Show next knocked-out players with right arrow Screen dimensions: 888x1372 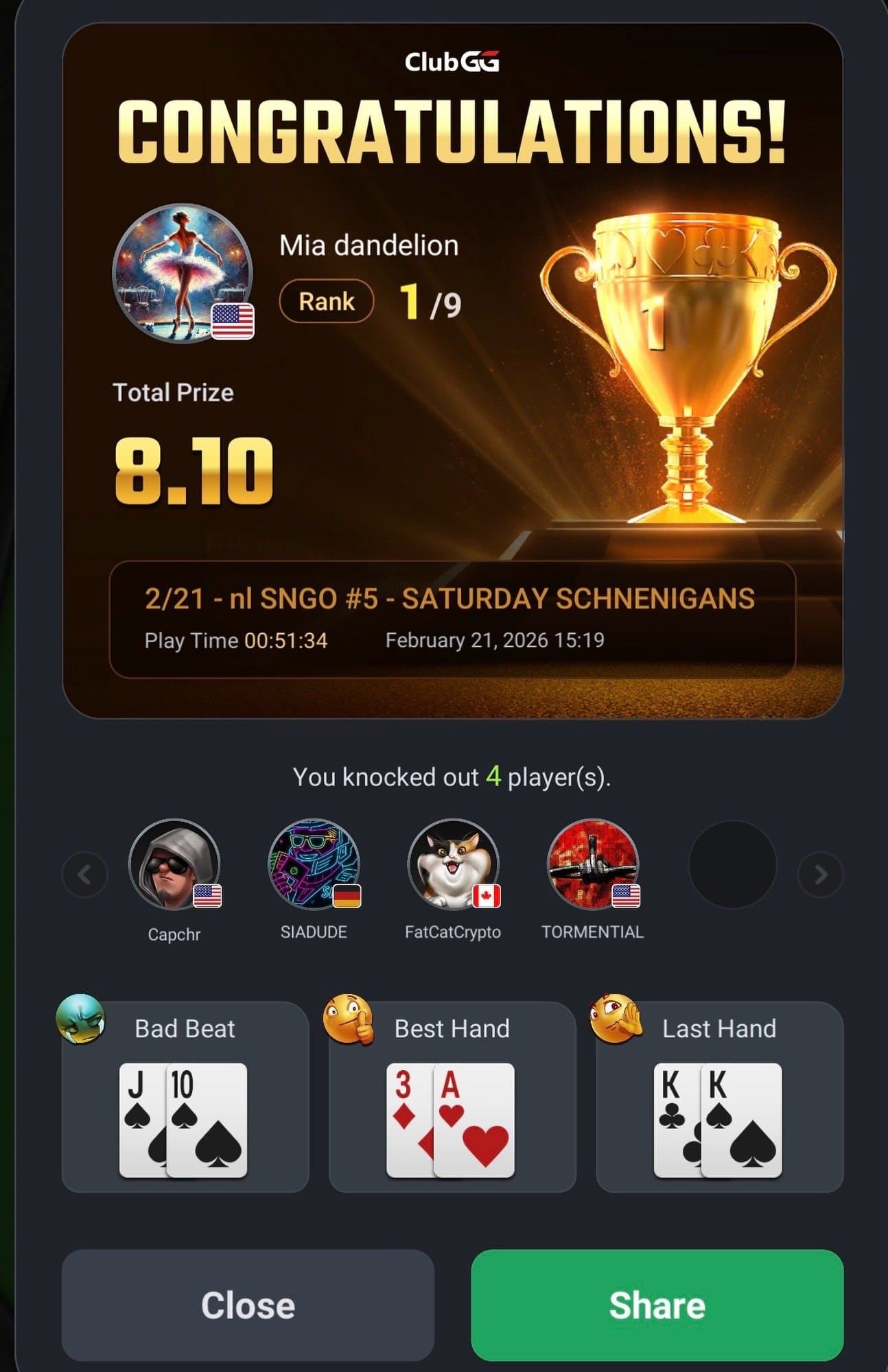[820, 874]
